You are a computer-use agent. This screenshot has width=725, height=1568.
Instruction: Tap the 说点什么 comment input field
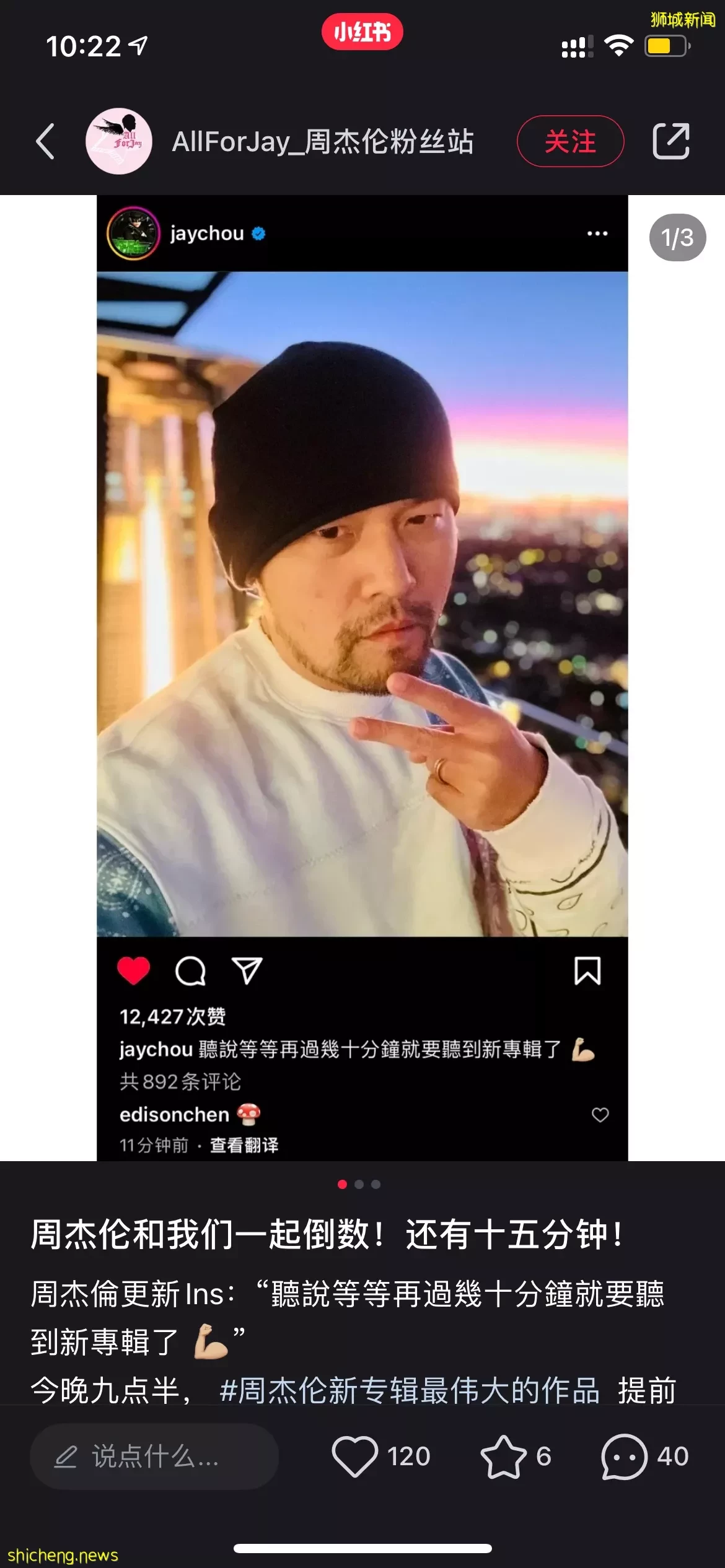click(x=154, y=1457)
